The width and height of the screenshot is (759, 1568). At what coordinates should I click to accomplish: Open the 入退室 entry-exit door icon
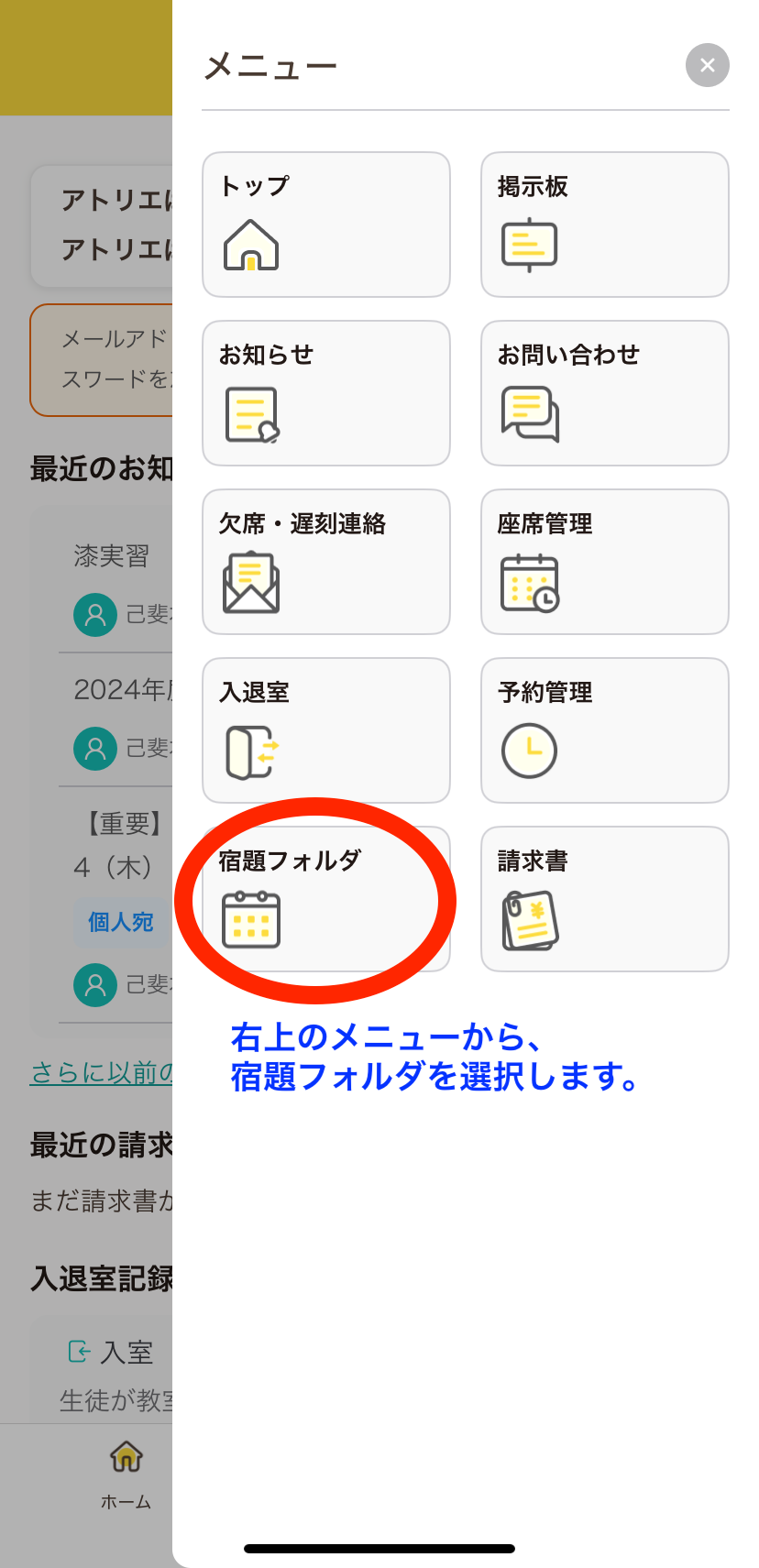pos(249,750)
